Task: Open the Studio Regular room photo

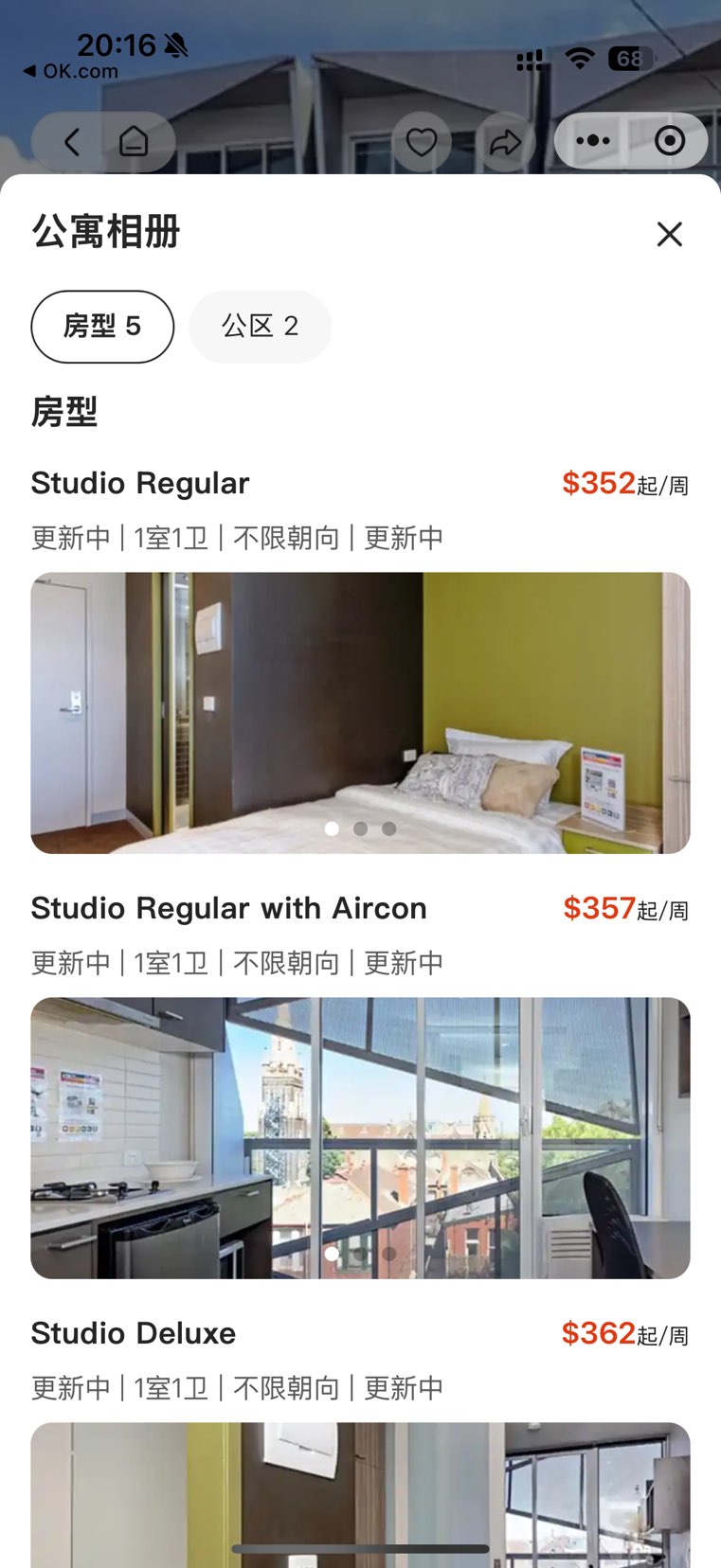Action: (360, 712)
